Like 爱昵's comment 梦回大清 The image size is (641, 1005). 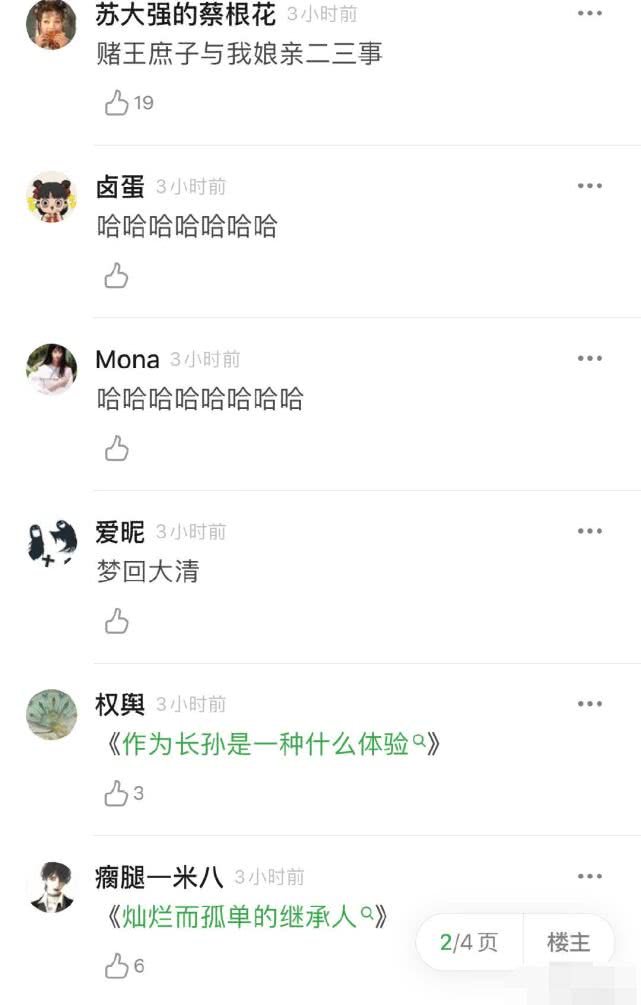point(117,621)
